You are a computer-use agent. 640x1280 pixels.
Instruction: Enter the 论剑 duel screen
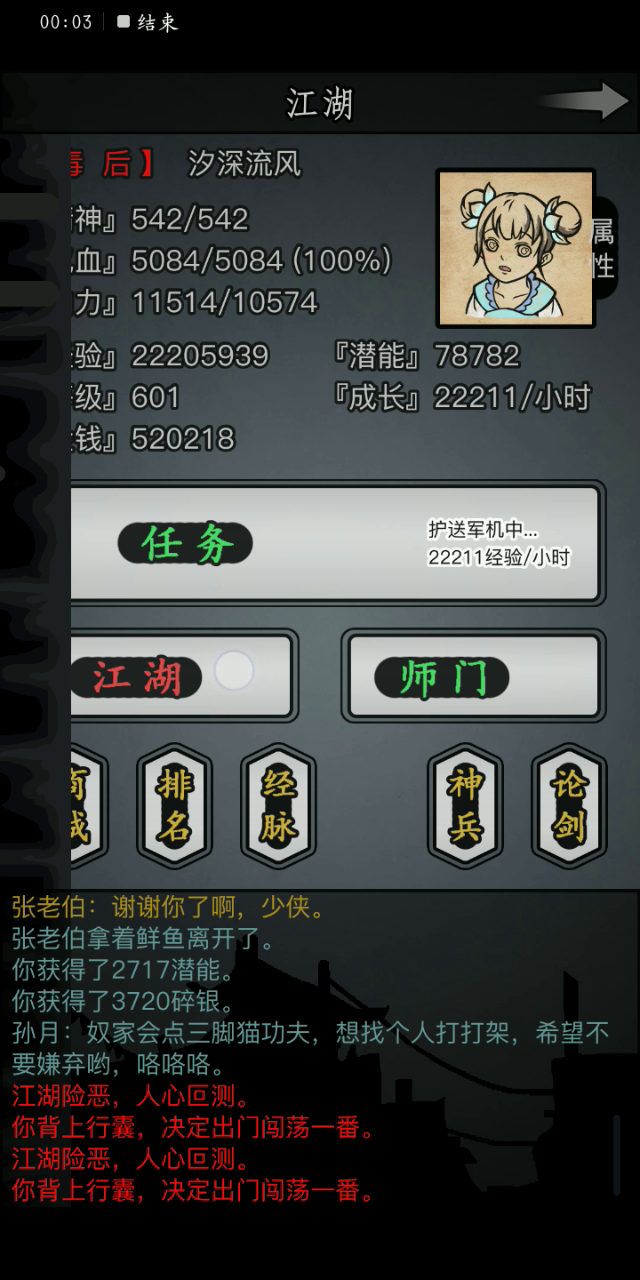coord(569,806)
